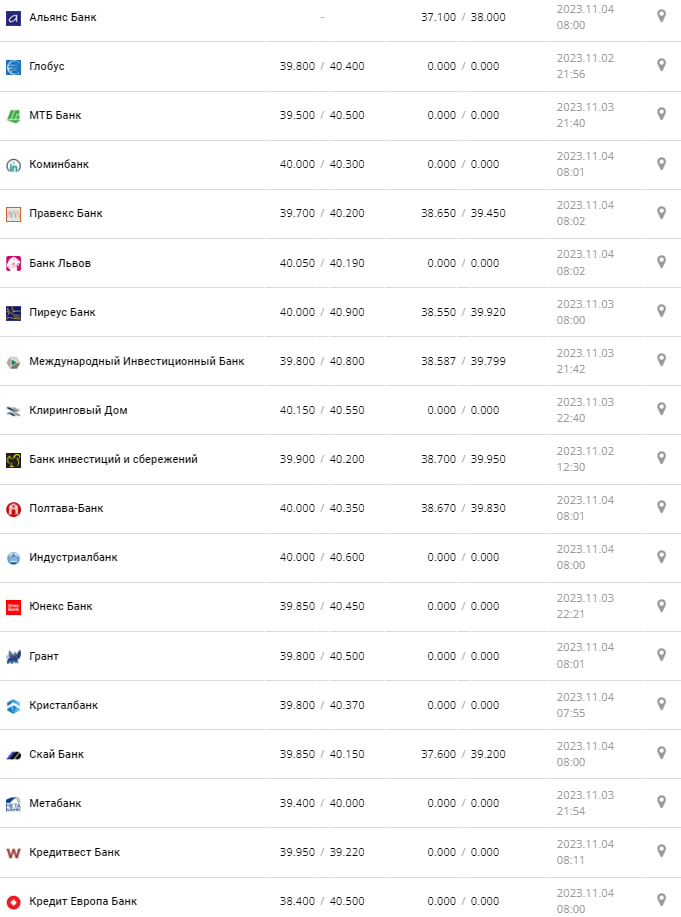
Task: Tap the location pin for Метабанк
Action: (661, 801)
